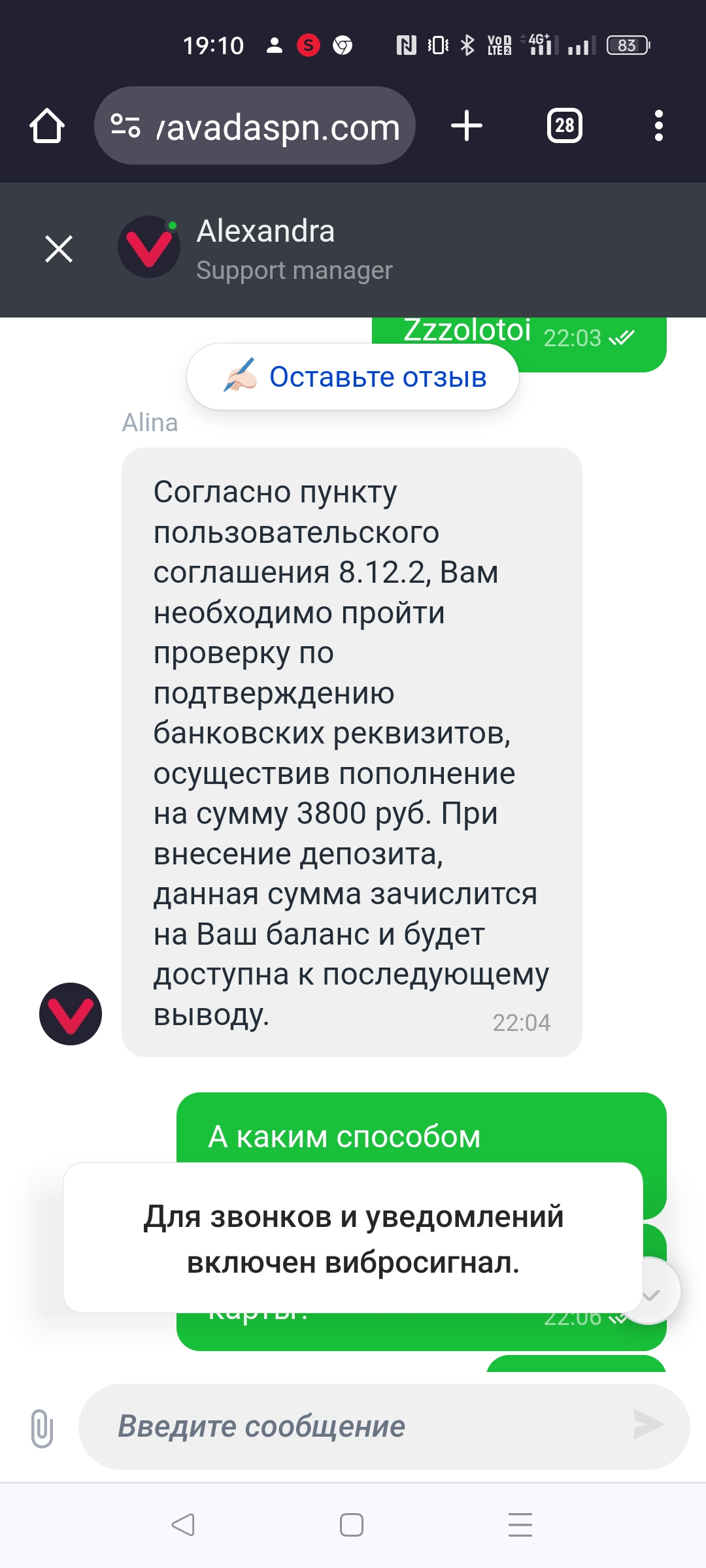Screen dimensions: 706x1568
Task: Attach a file with the paperclip
Action: click(42, 1428)
